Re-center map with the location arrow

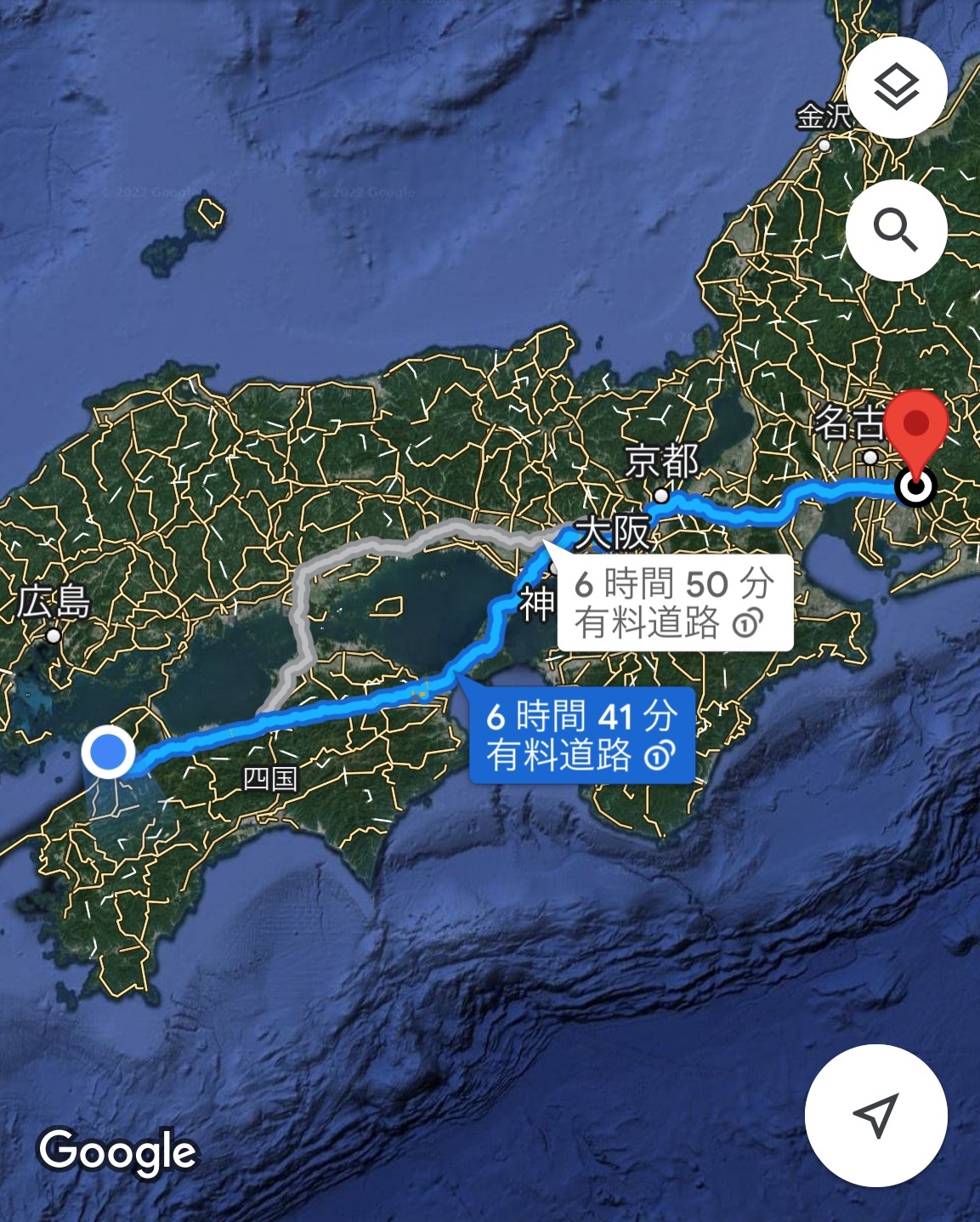875,1115
